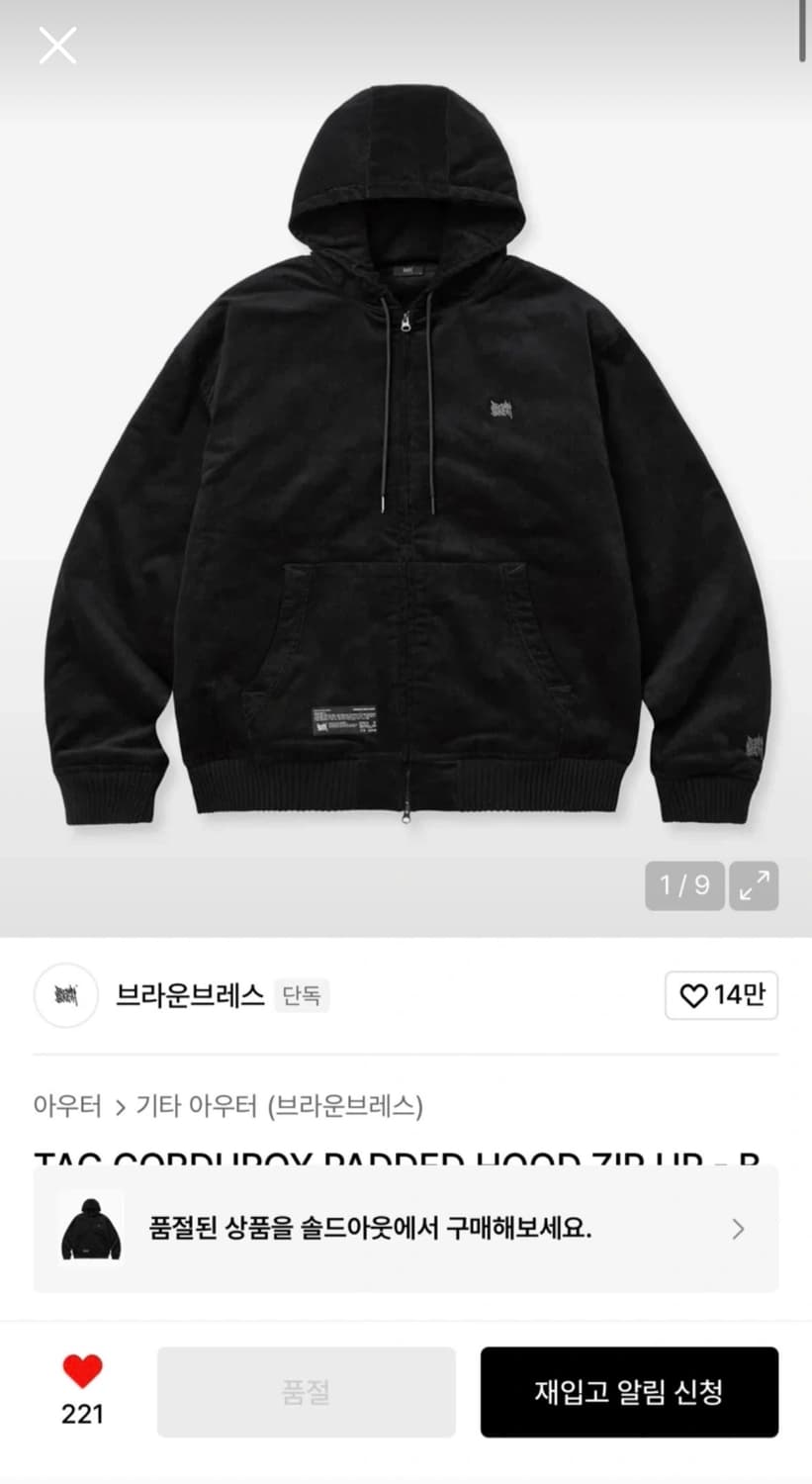Tap 재입고 알림 신청 restock notification button
The width and height of the screenshot is (812, 1484).
point(627,1392)
